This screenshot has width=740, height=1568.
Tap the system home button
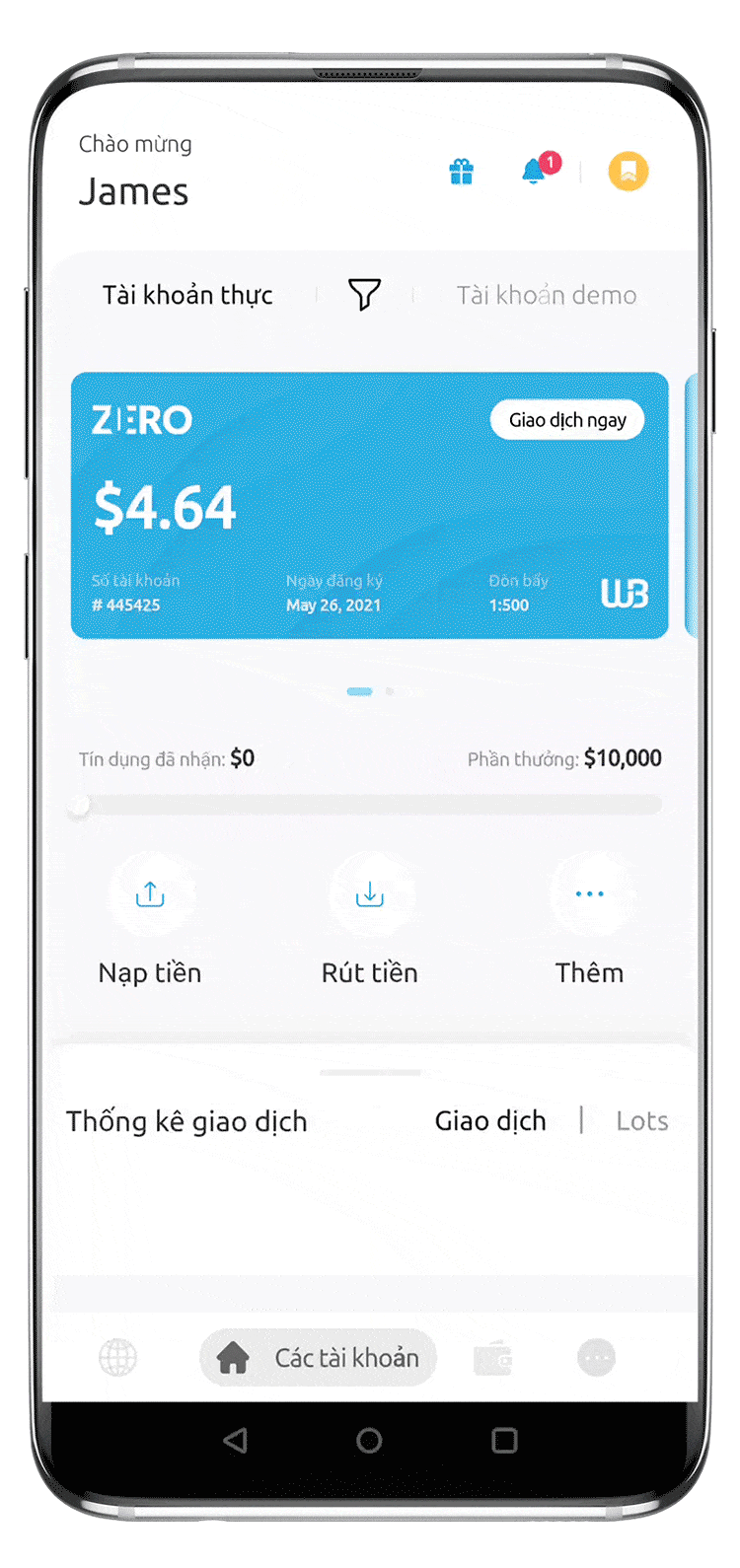pyautogui.click(x=370, y=1441)
